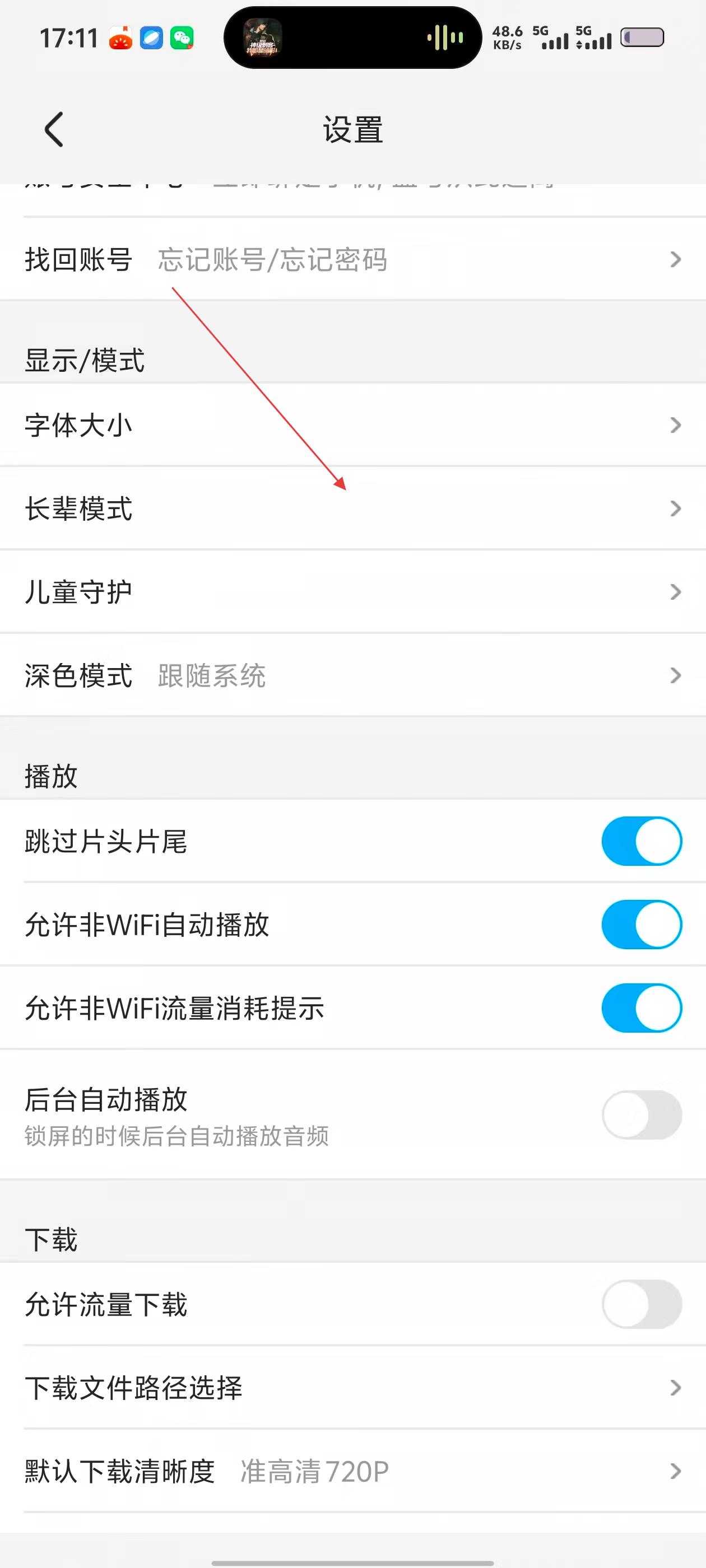Open 儿童守护 settings
Image resolution: width=706 pixels, height=1568 pixels.
coord(352,592)
